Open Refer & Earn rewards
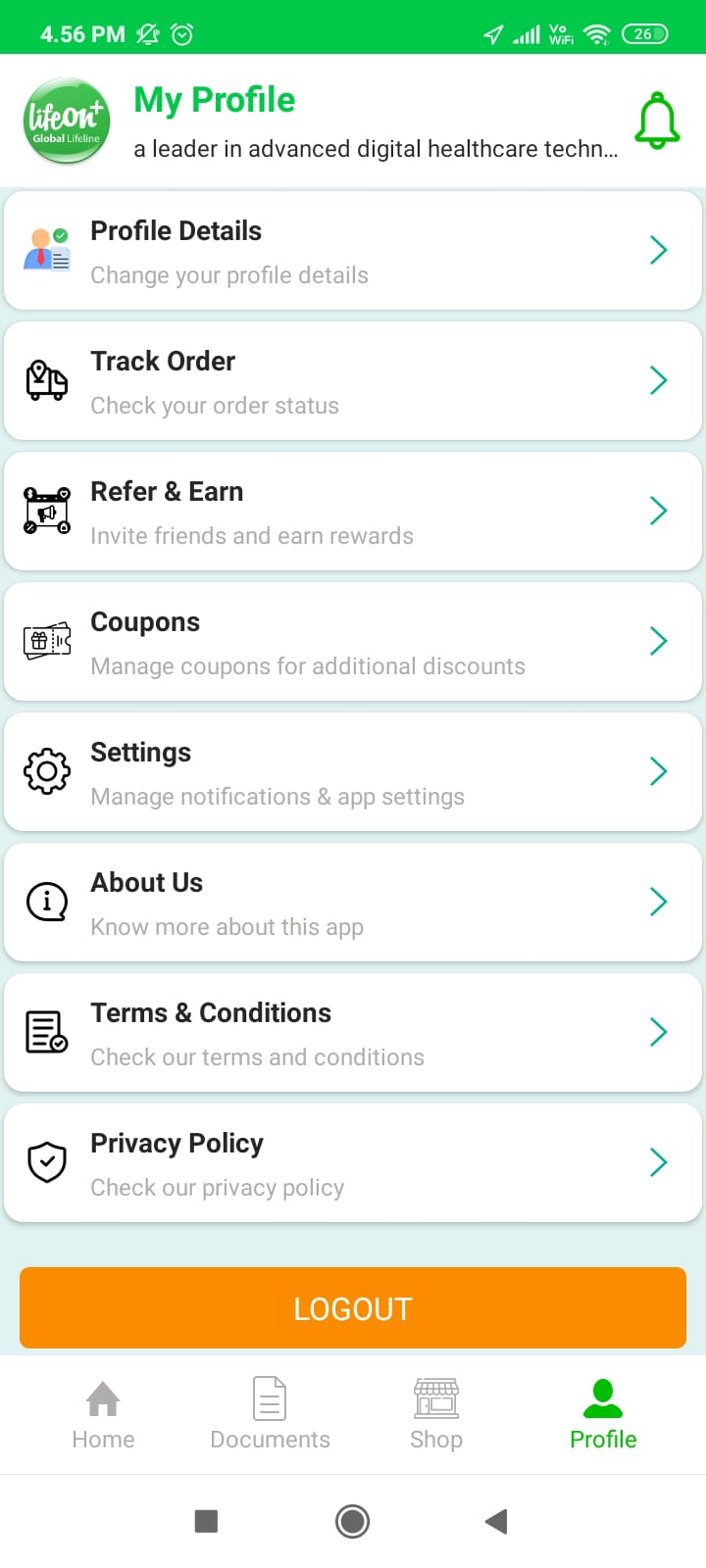 pos(353,512)
